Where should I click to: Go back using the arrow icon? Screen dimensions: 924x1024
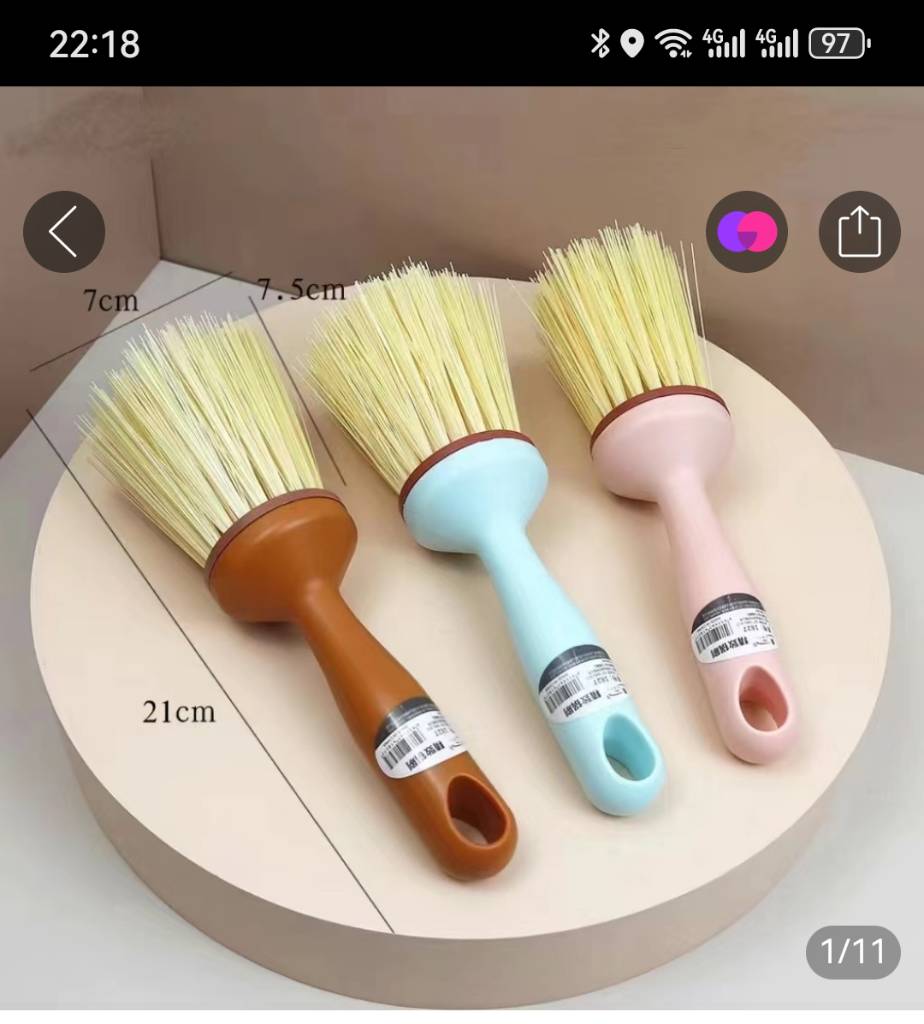(64, 232)
